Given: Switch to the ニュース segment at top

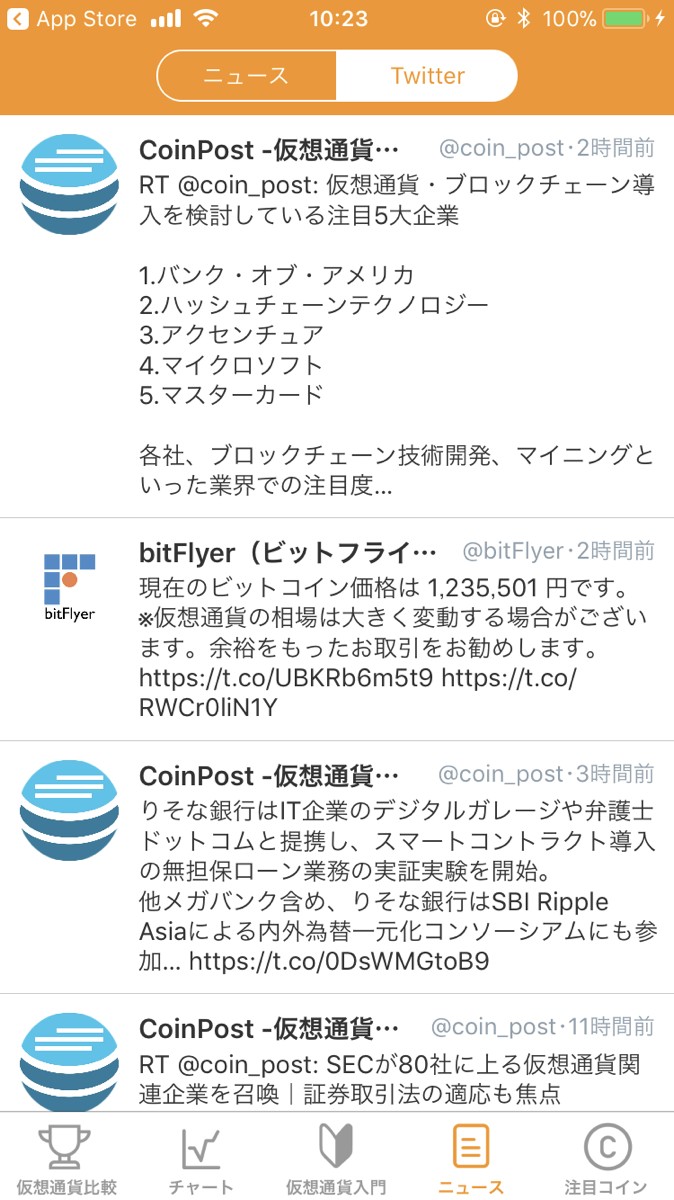Looking at the screenshot, I should pos(247,76).
